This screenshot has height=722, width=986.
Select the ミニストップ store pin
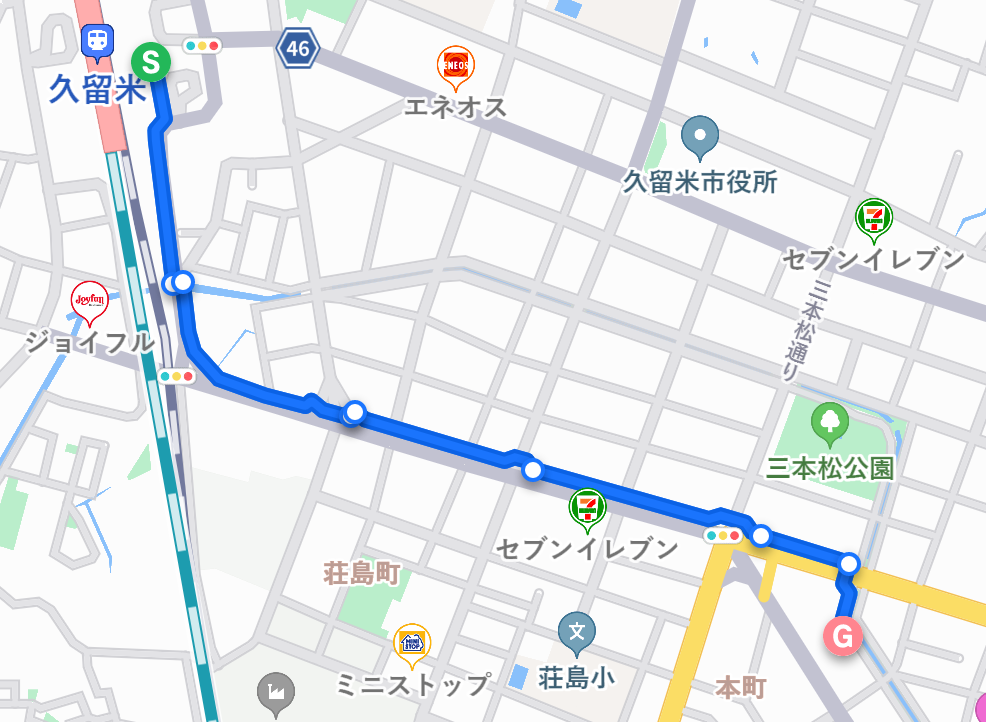tap(412, 643)
